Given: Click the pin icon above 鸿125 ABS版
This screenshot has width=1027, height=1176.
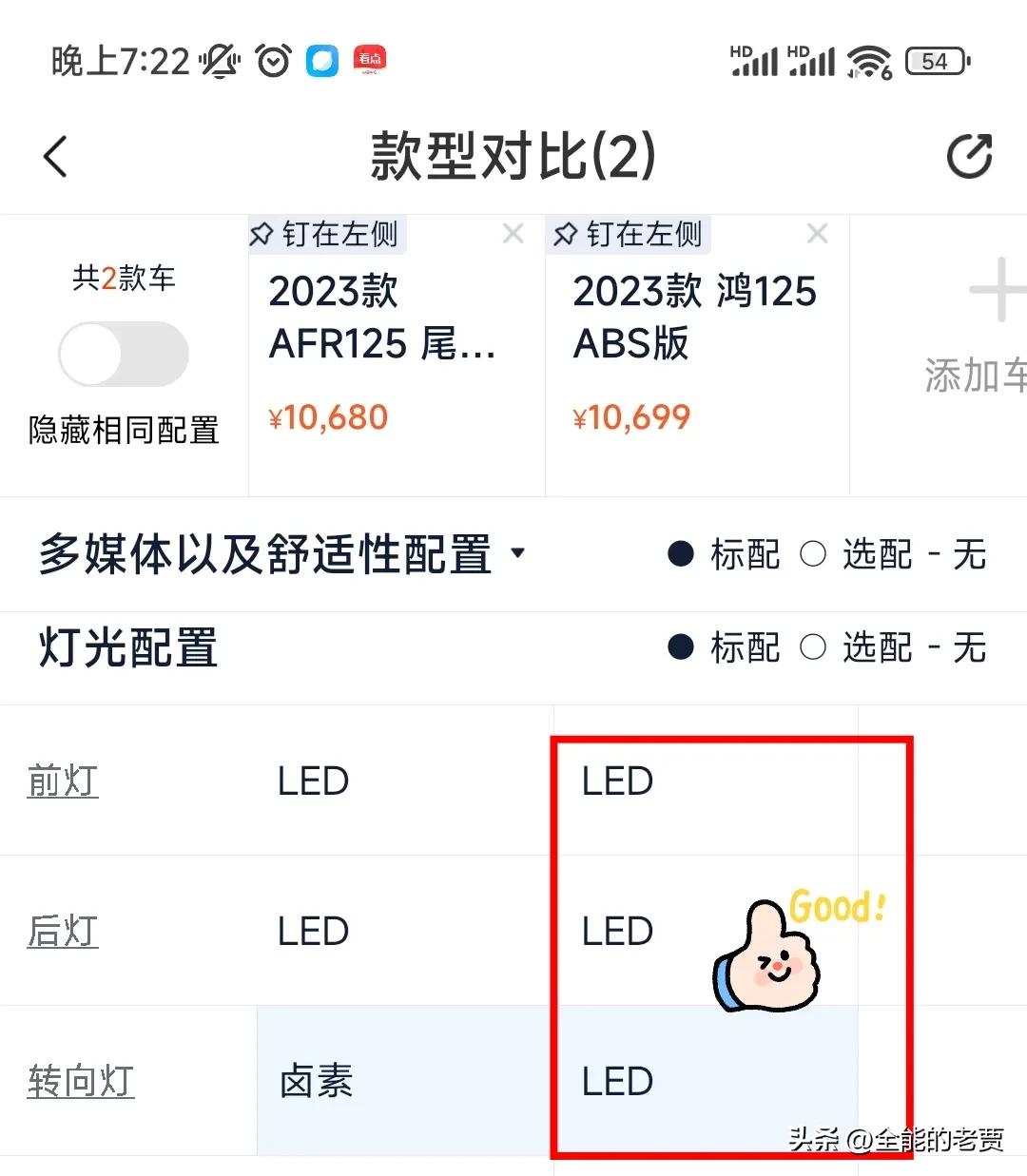Looking at the screenshot, I should pos(565,234).
